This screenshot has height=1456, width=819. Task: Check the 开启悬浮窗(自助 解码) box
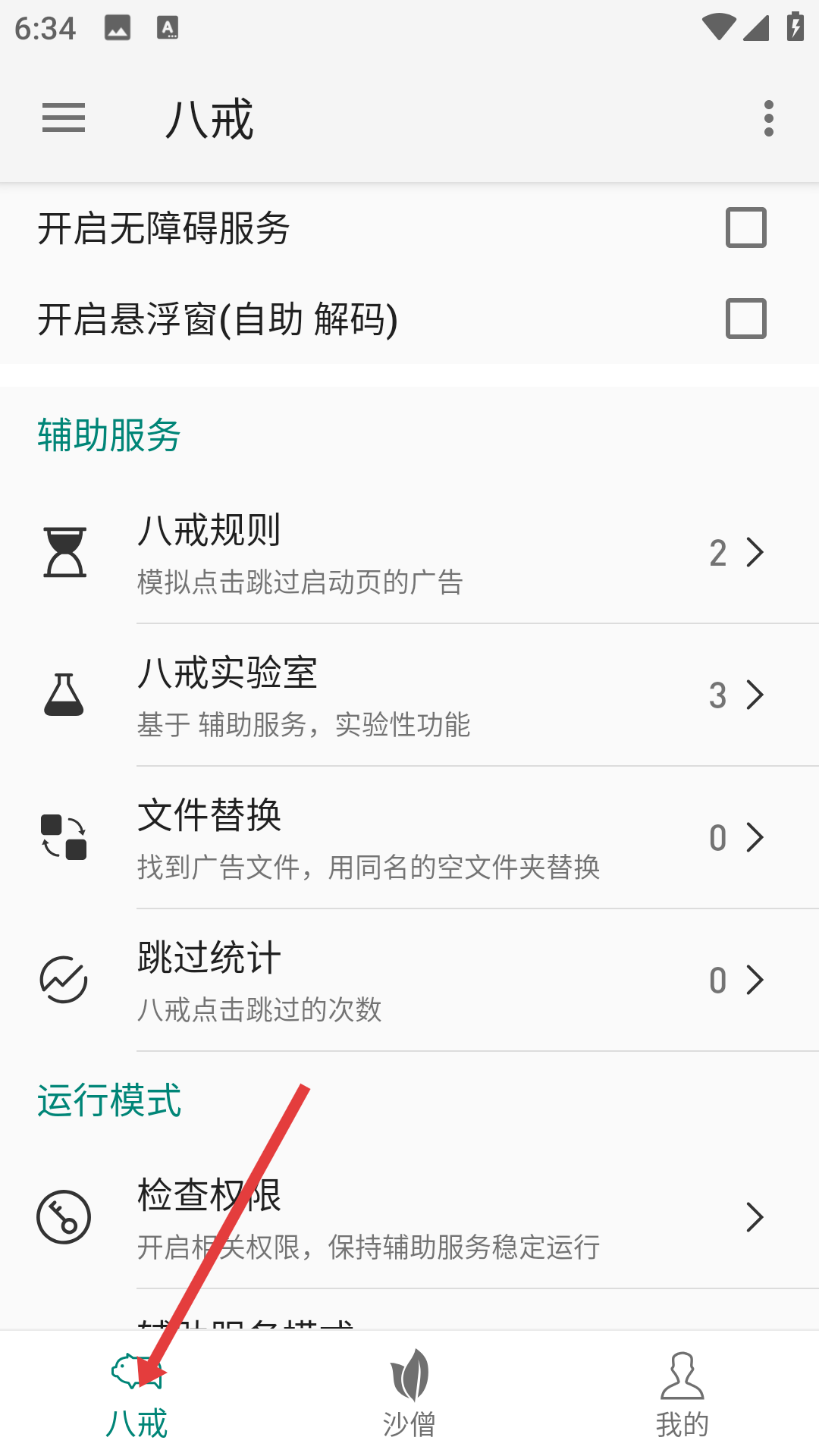[x=745, y=318]
